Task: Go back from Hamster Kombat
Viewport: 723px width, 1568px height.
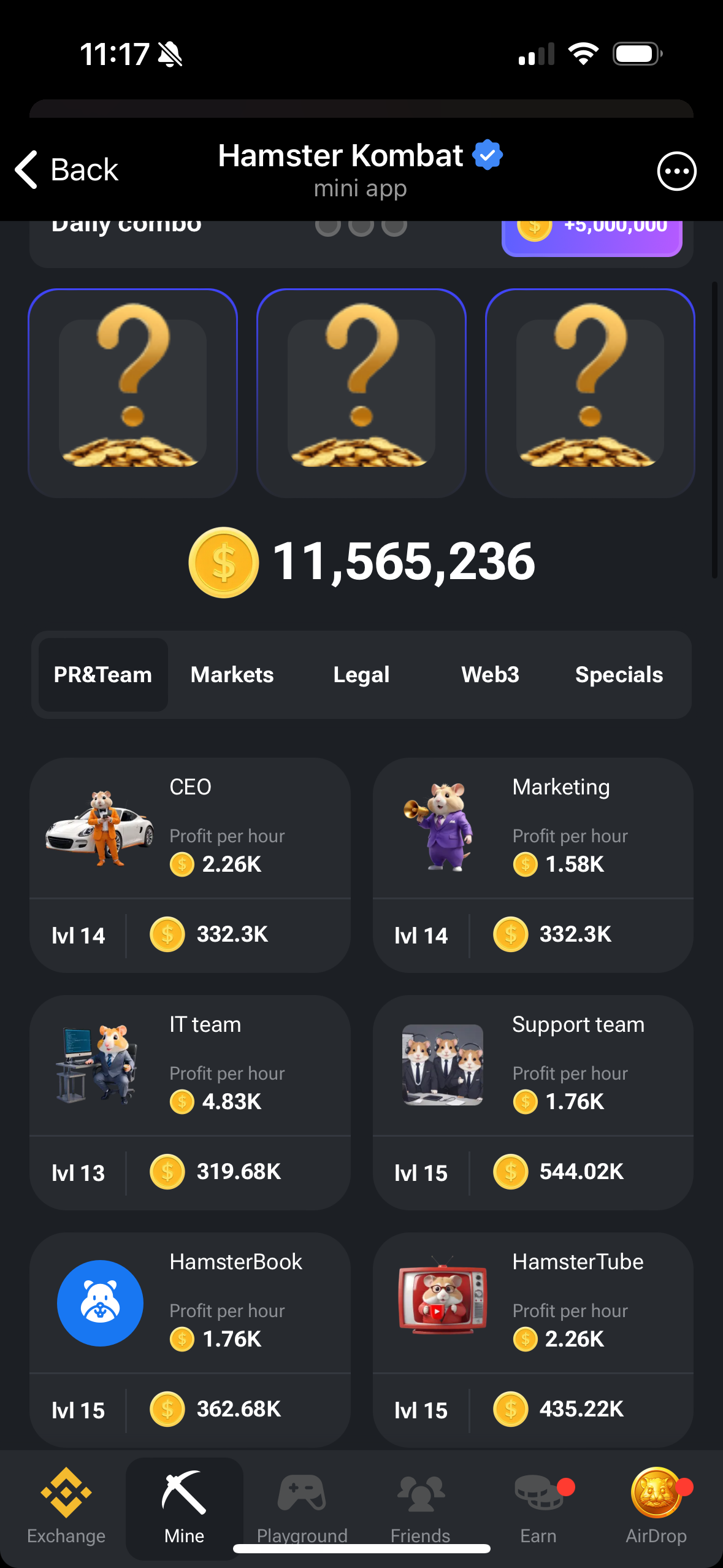Action: pyautogui.click(x=66, y=170)
